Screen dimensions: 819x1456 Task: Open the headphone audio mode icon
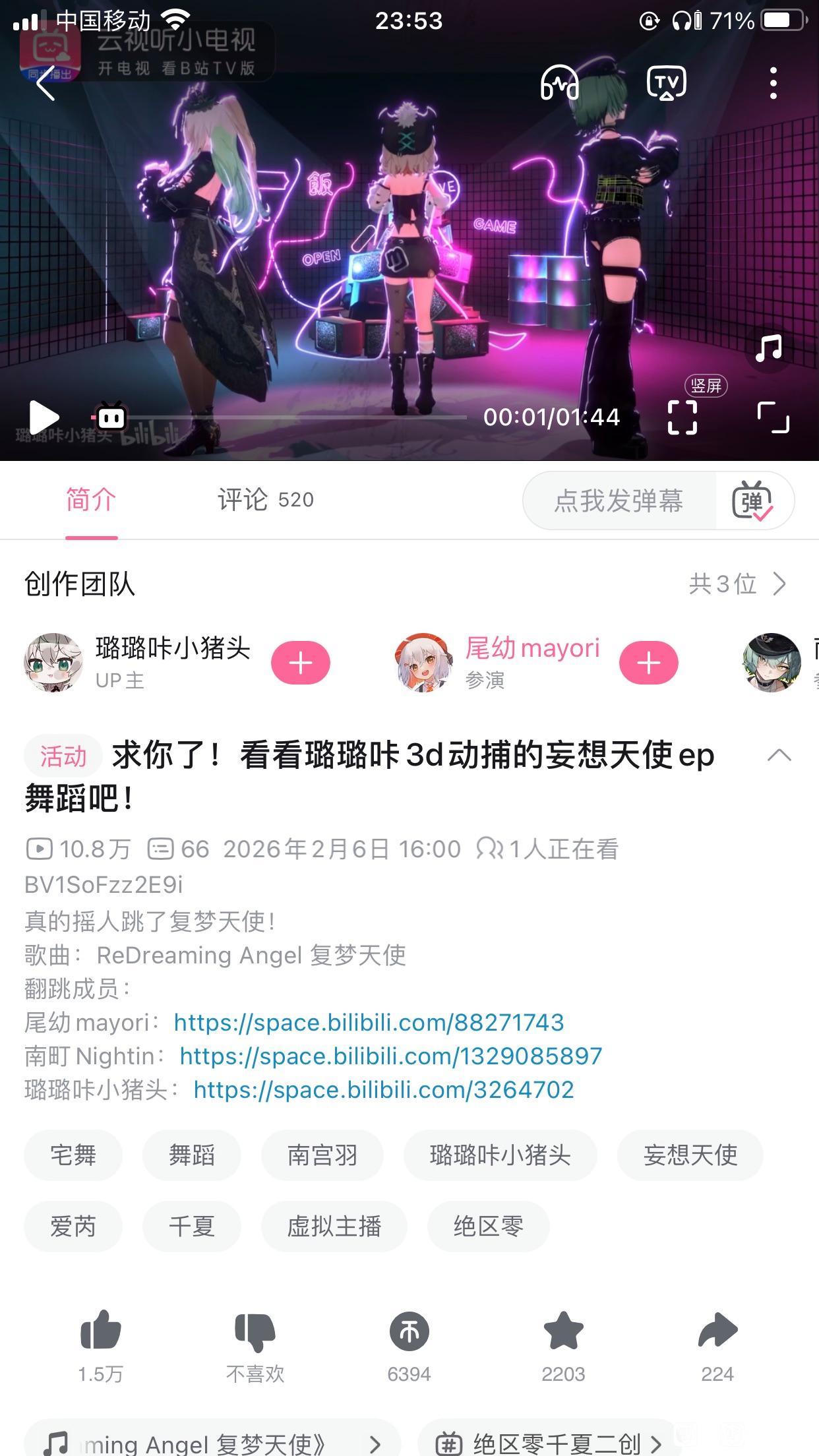click(x=559, y=83)
